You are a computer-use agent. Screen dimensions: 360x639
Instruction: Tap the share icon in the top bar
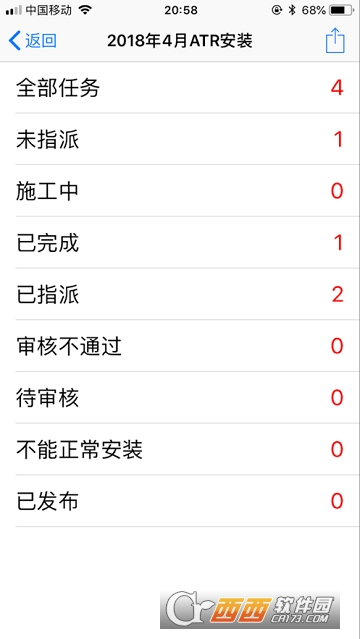tap(335, 40)
